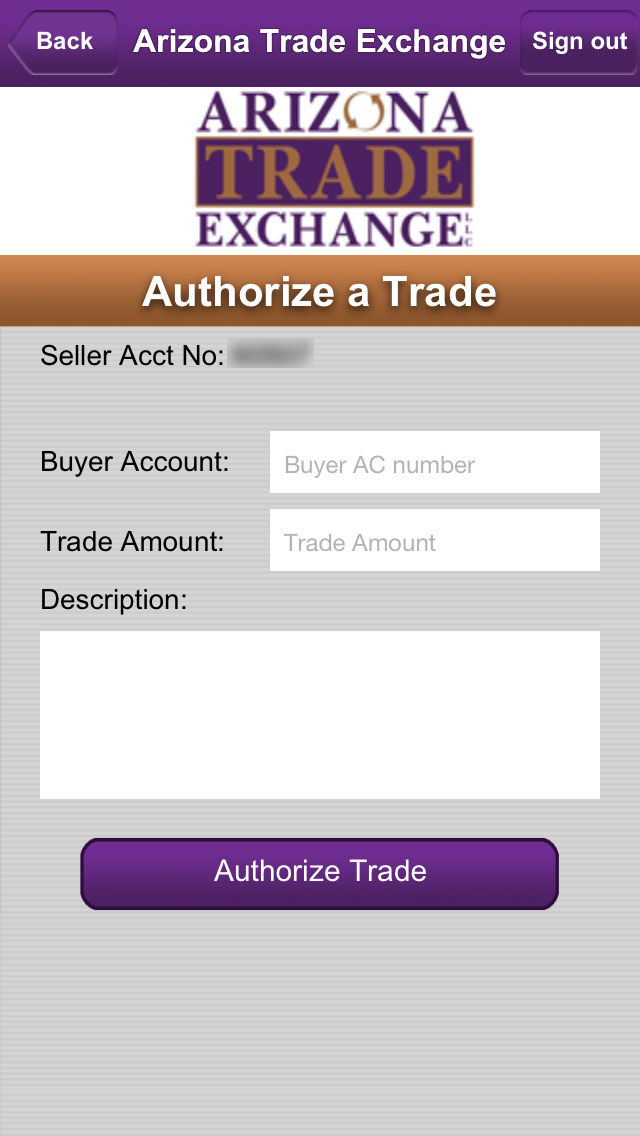Focus the Buyer AC number field

[x=434, y=462]
